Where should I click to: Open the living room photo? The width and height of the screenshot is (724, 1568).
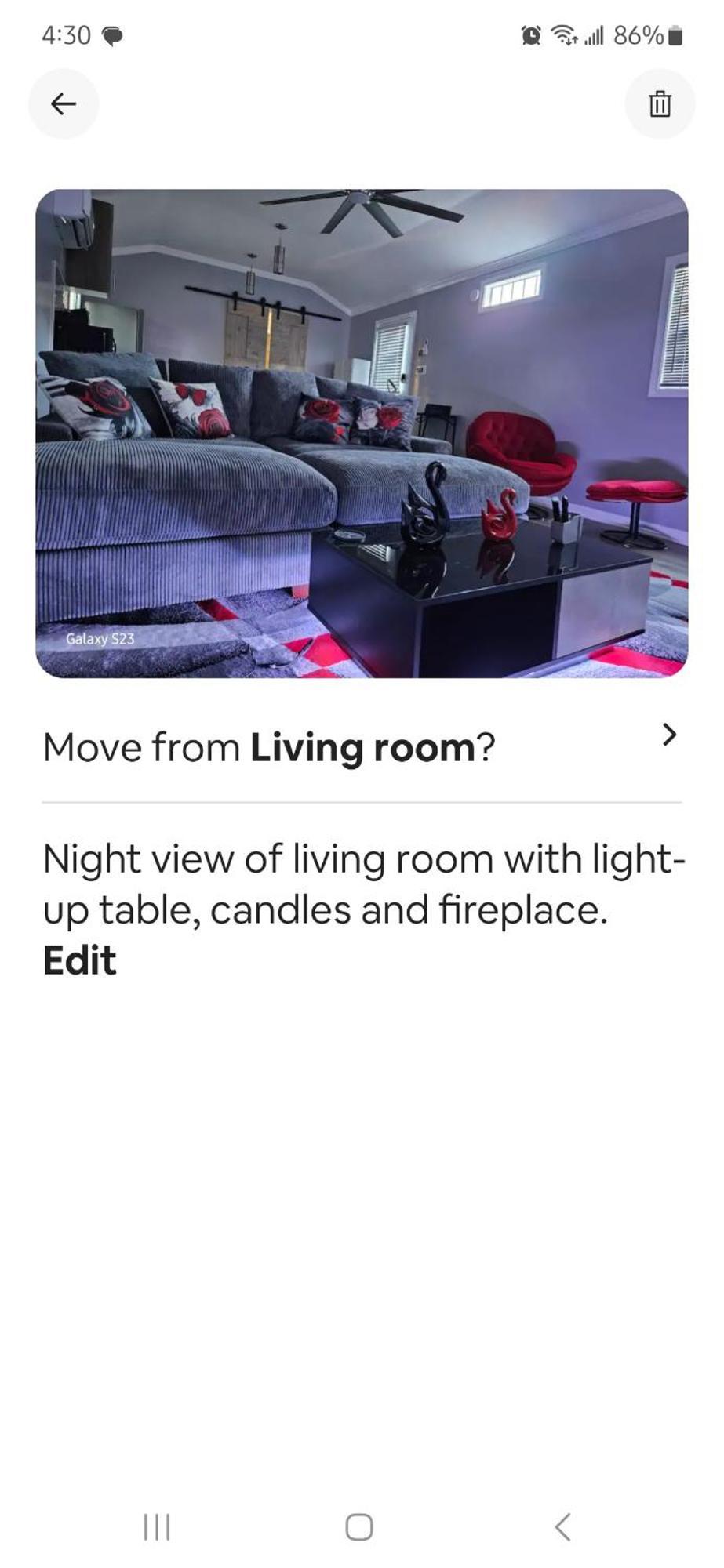click(362, 433)
